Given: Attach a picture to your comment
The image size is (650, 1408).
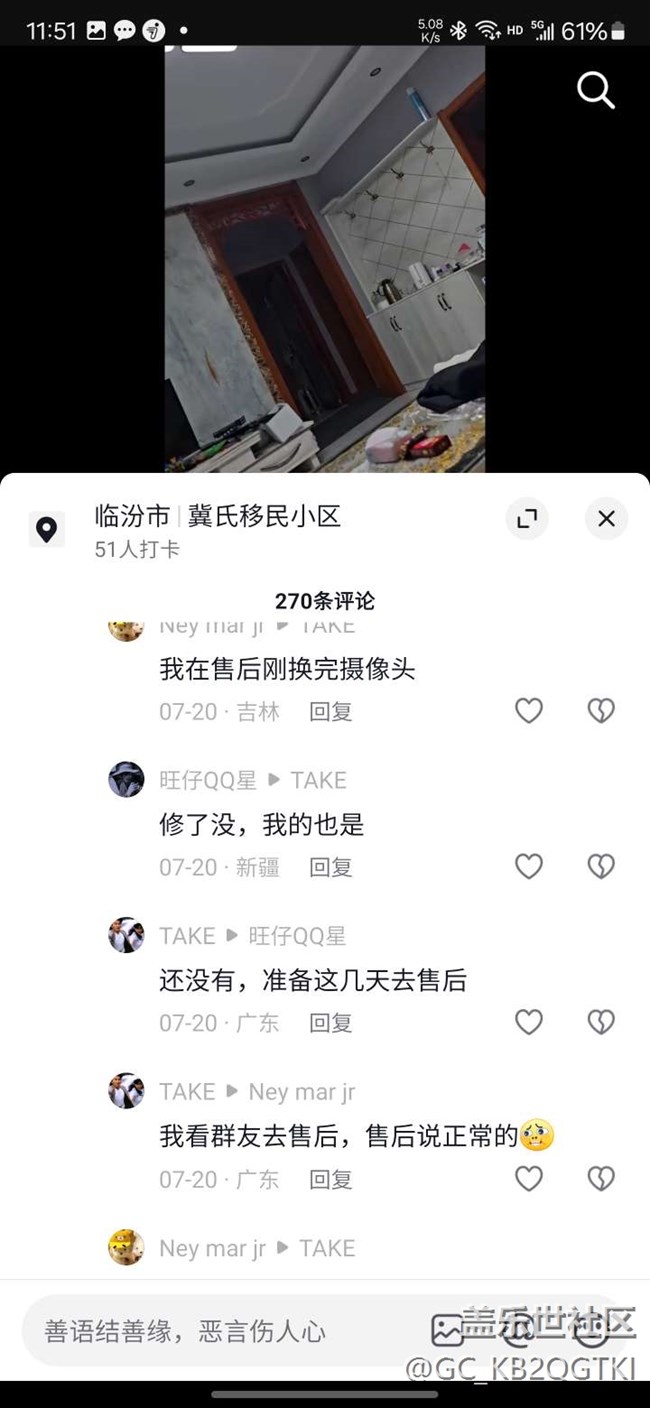Looking at the screenshot, I should point(447,1330).
